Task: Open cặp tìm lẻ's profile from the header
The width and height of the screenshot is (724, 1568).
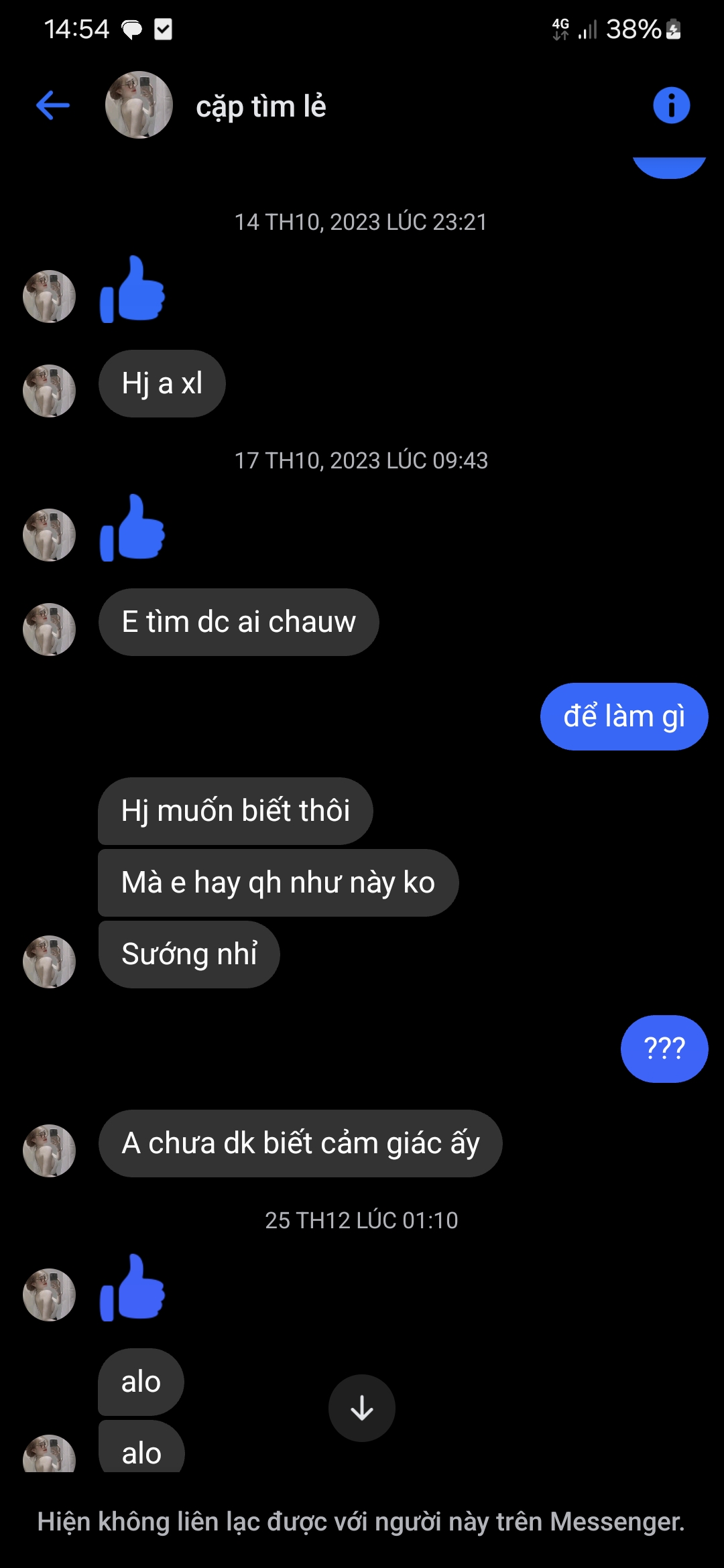Action: click(139, 105)
